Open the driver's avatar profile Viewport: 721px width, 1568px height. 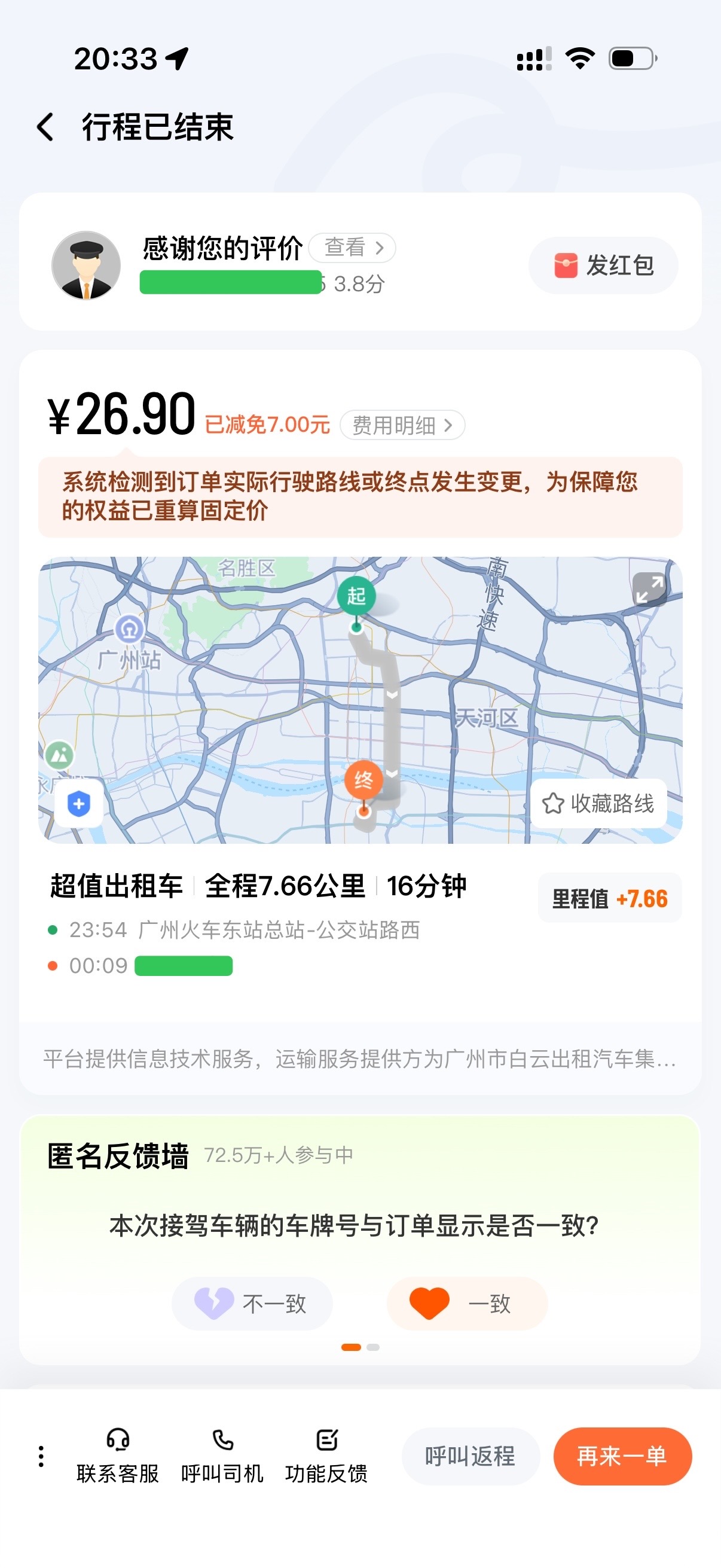[85, 266]
